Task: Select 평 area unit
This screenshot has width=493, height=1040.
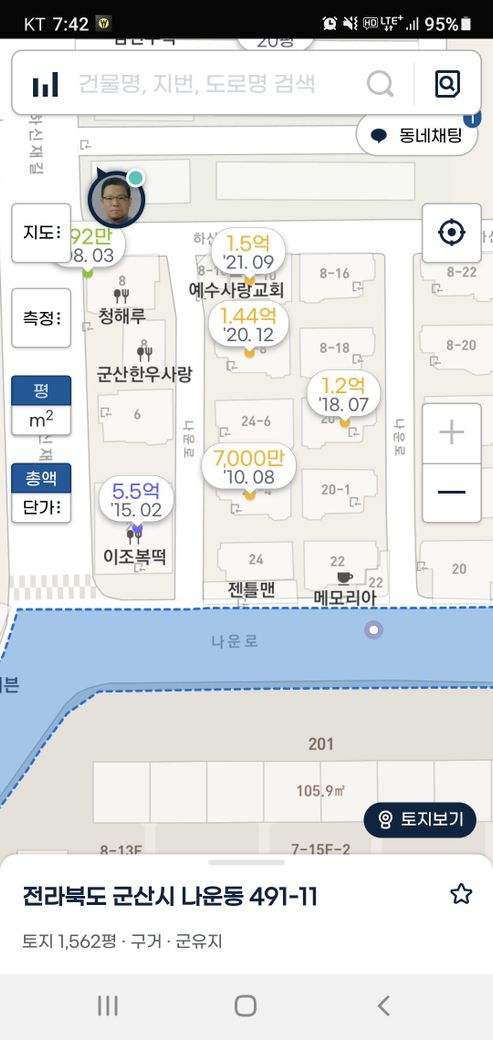Action: click(41, 390)
